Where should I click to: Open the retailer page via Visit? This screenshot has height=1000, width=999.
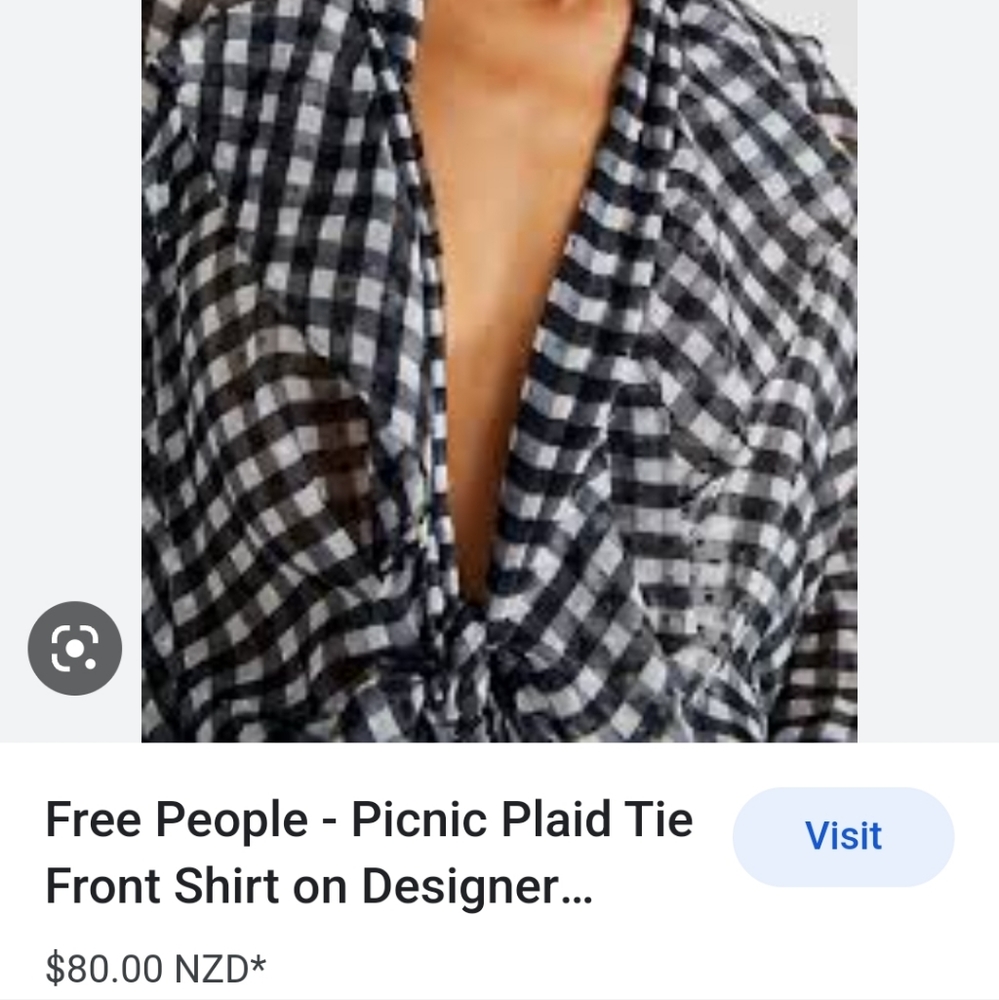[x=842, y=836]
